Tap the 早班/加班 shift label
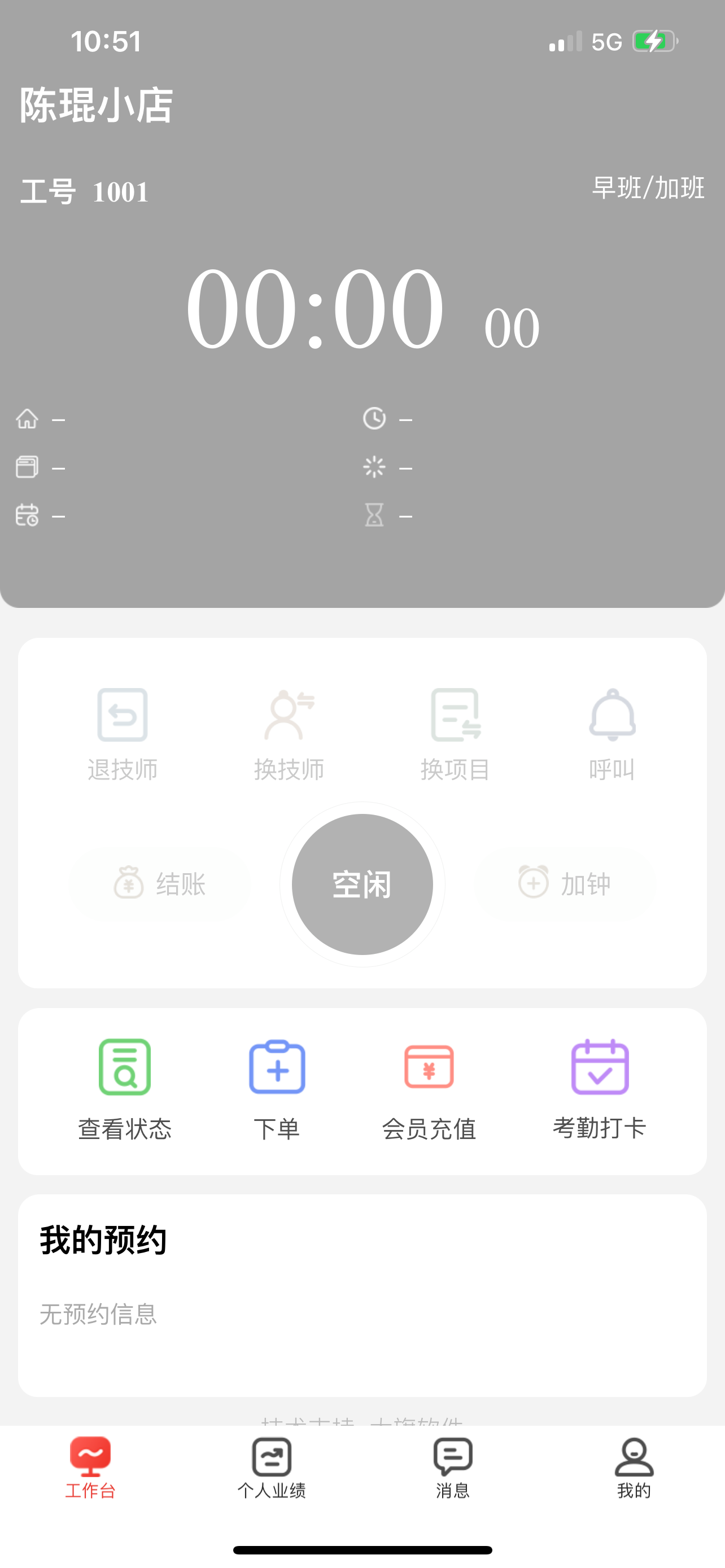Viewport: 725px width, 1568px height. click(649, 188)
